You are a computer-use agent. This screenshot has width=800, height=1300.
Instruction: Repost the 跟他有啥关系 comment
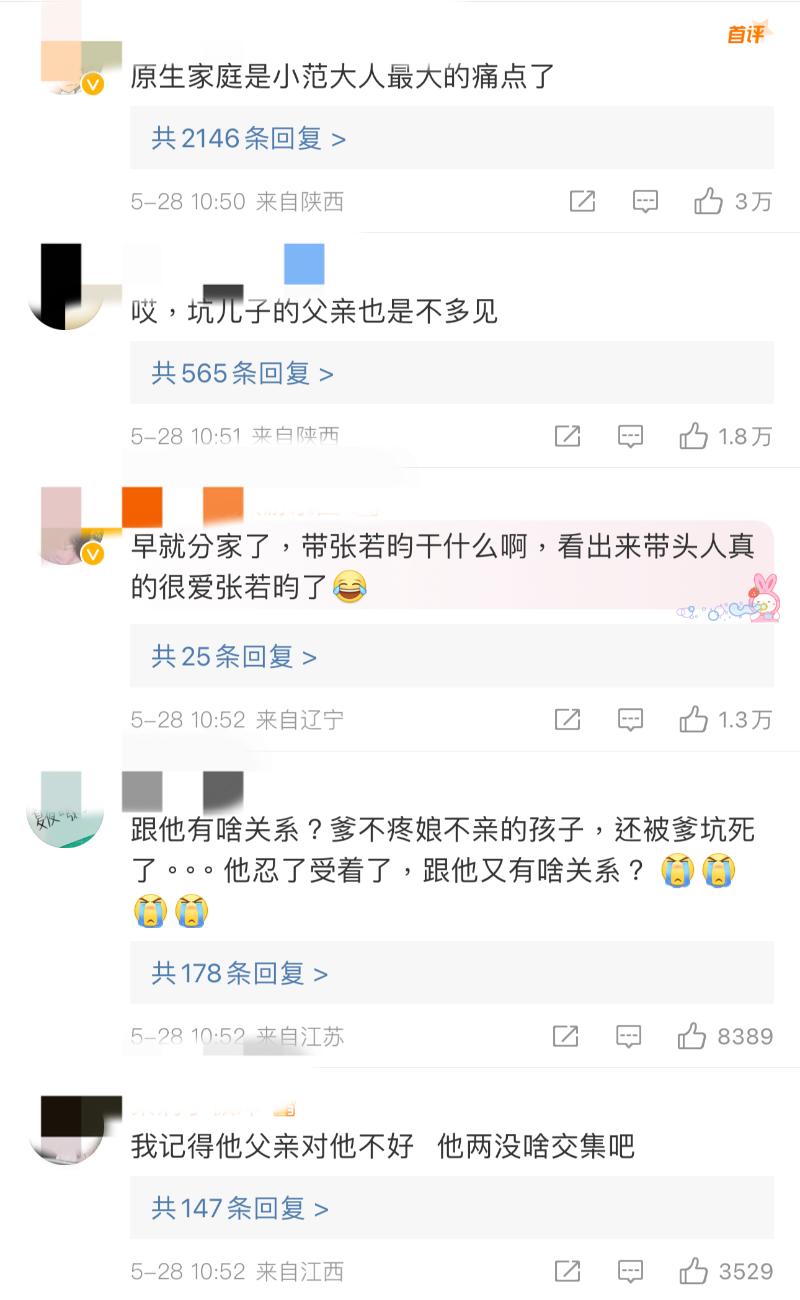[x=567, y=1037]
